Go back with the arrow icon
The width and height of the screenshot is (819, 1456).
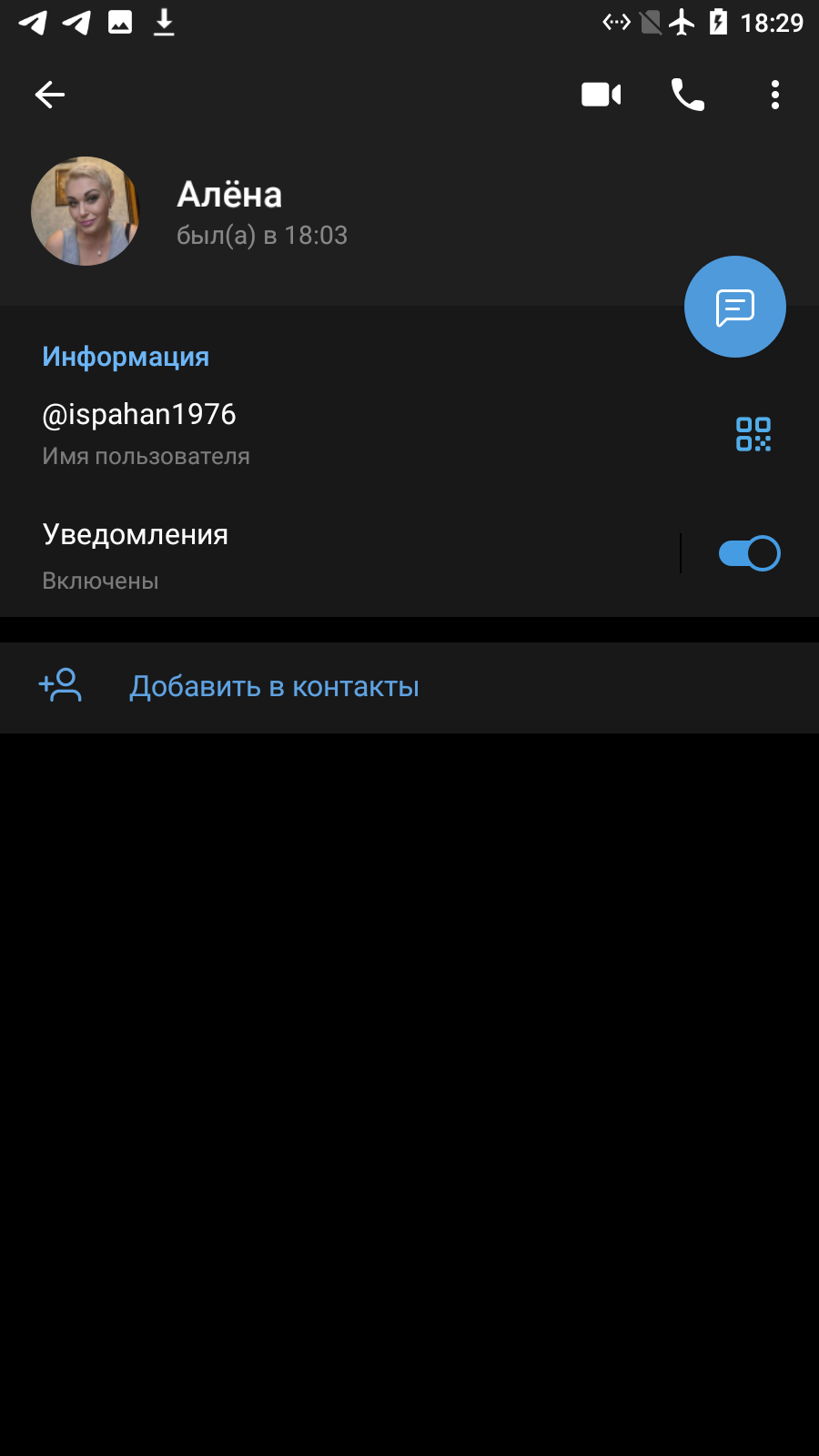click(x=50, y=95)
